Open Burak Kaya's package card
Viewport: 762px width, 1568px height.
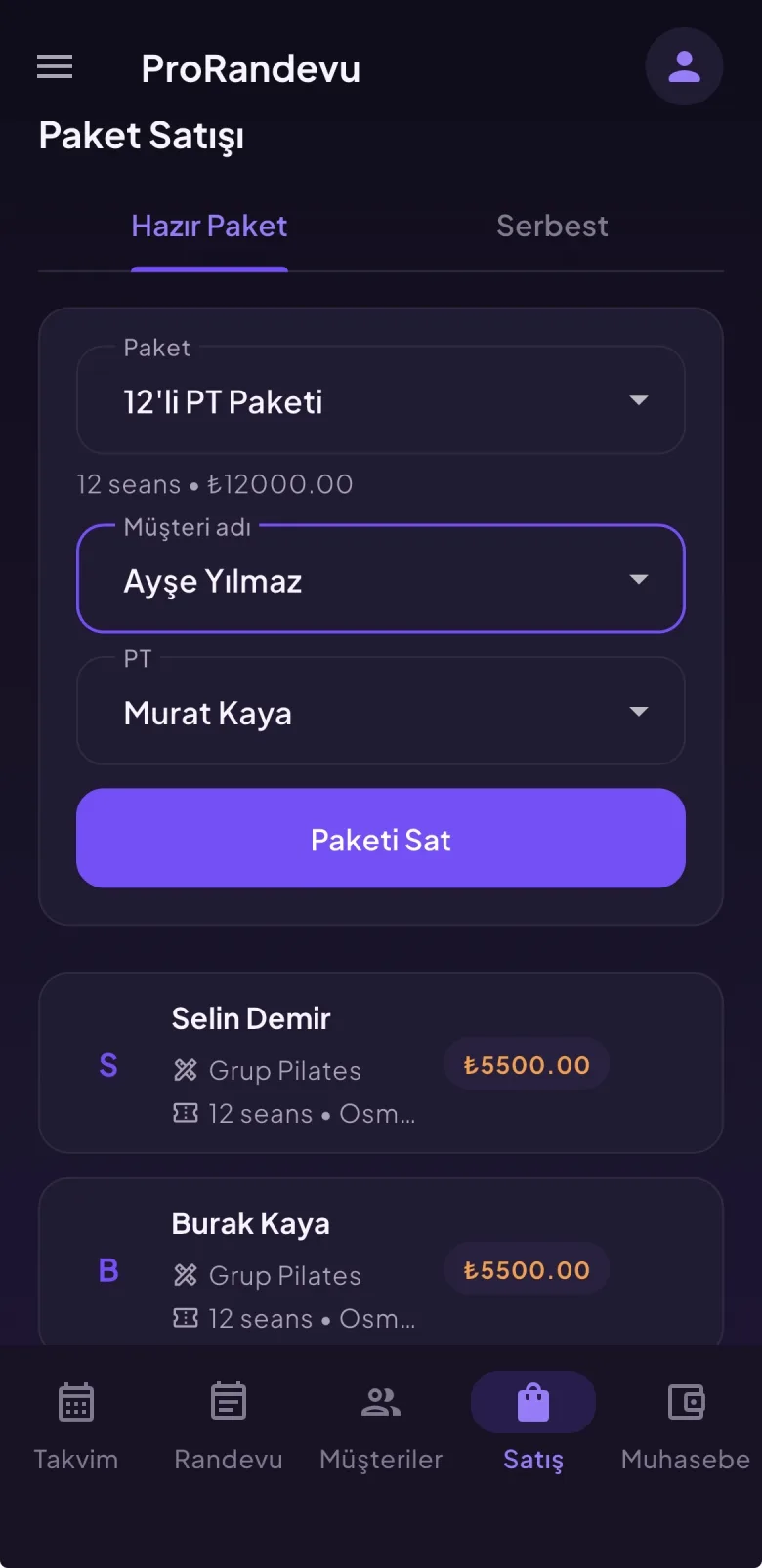pyautogui.click(x=381, y=1263)
